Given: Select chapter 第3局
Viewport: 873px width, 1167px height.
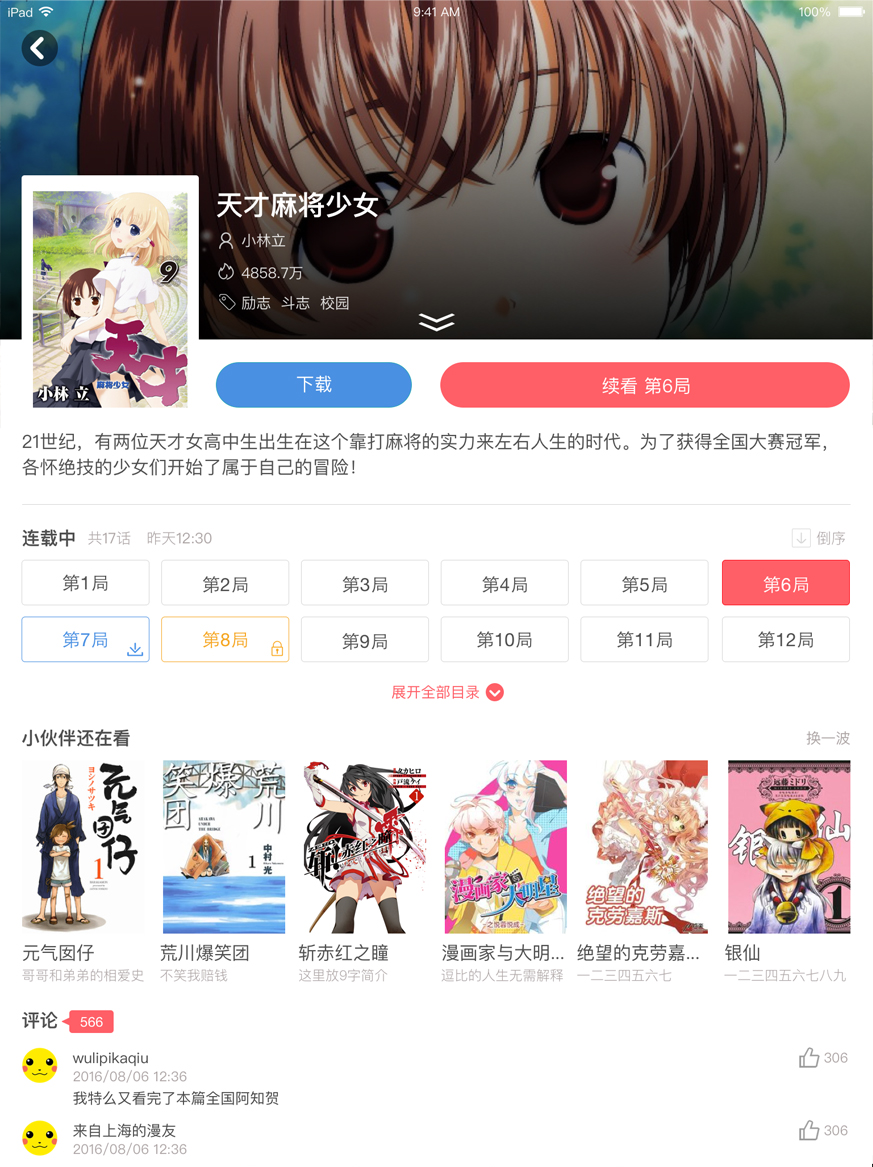Looking at the screenshot, I should click(365, 583).
